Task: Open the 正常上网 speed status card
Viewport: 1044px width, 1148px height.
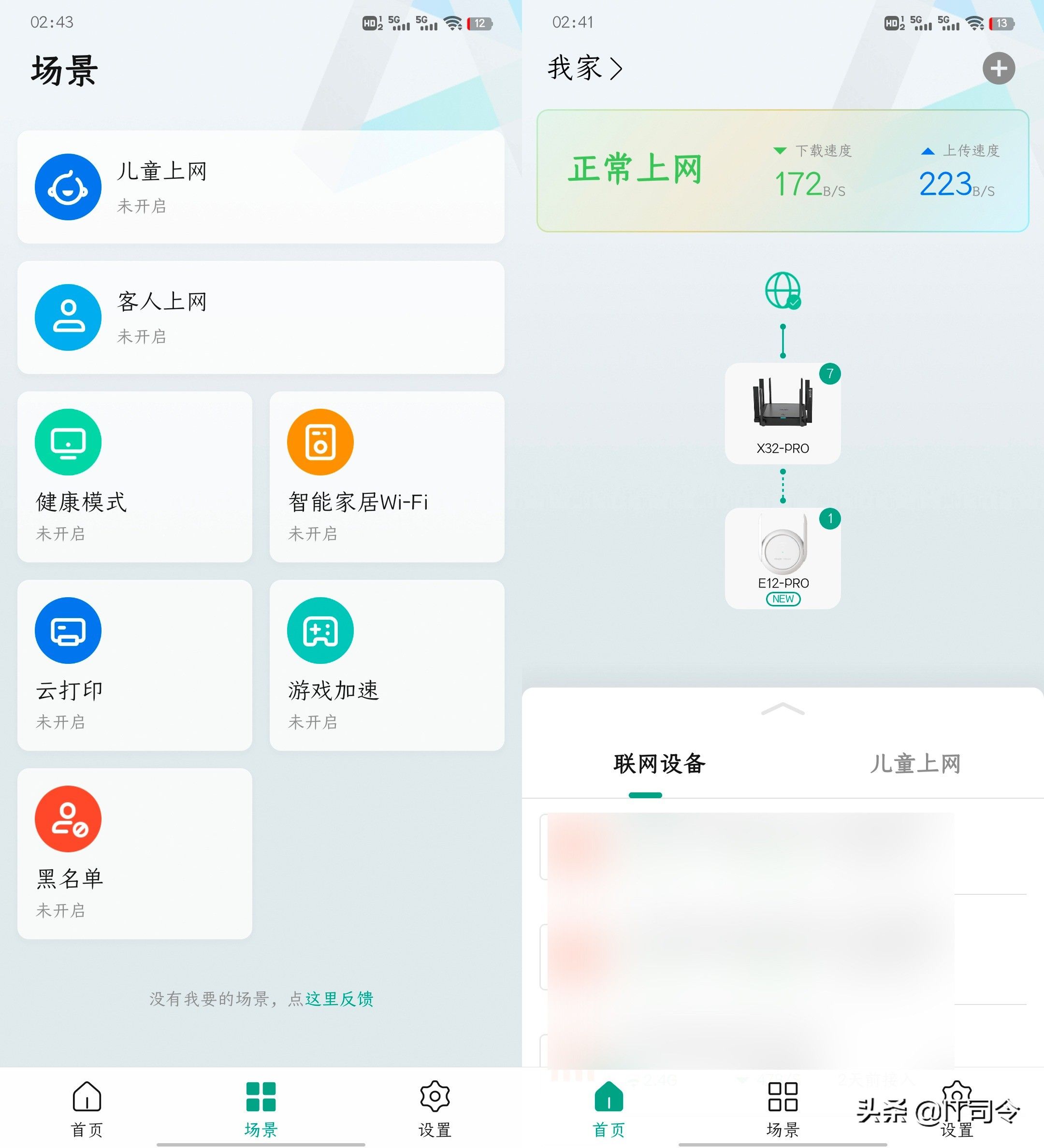Action: (x=782, y=171)
